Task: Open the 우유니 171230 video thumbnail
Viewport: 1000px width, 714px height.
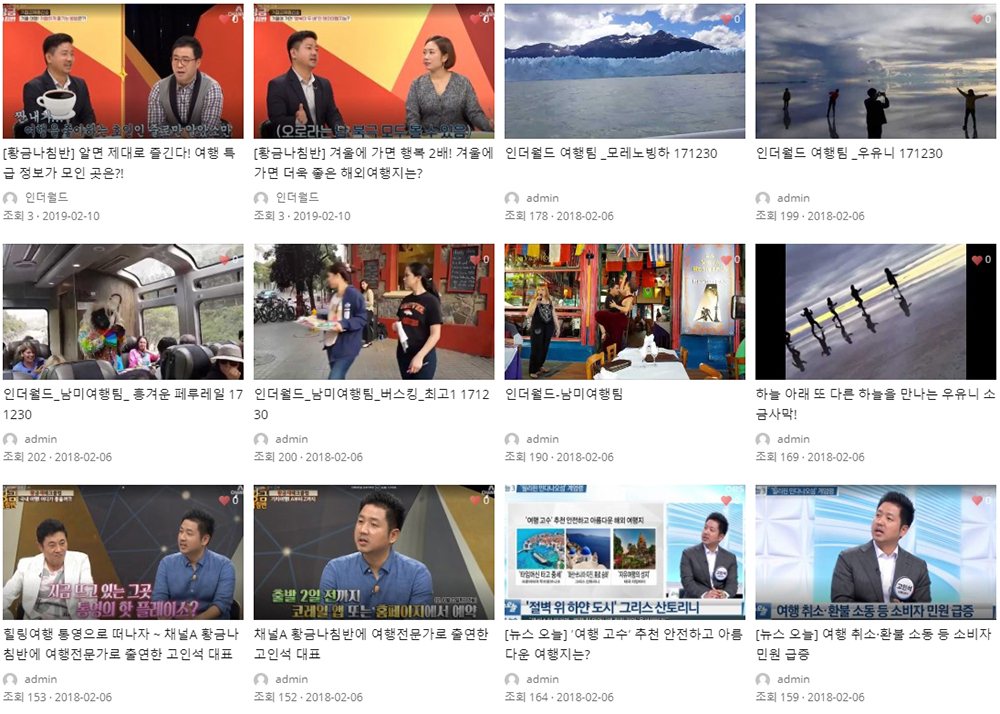Action: click(876, 71)
